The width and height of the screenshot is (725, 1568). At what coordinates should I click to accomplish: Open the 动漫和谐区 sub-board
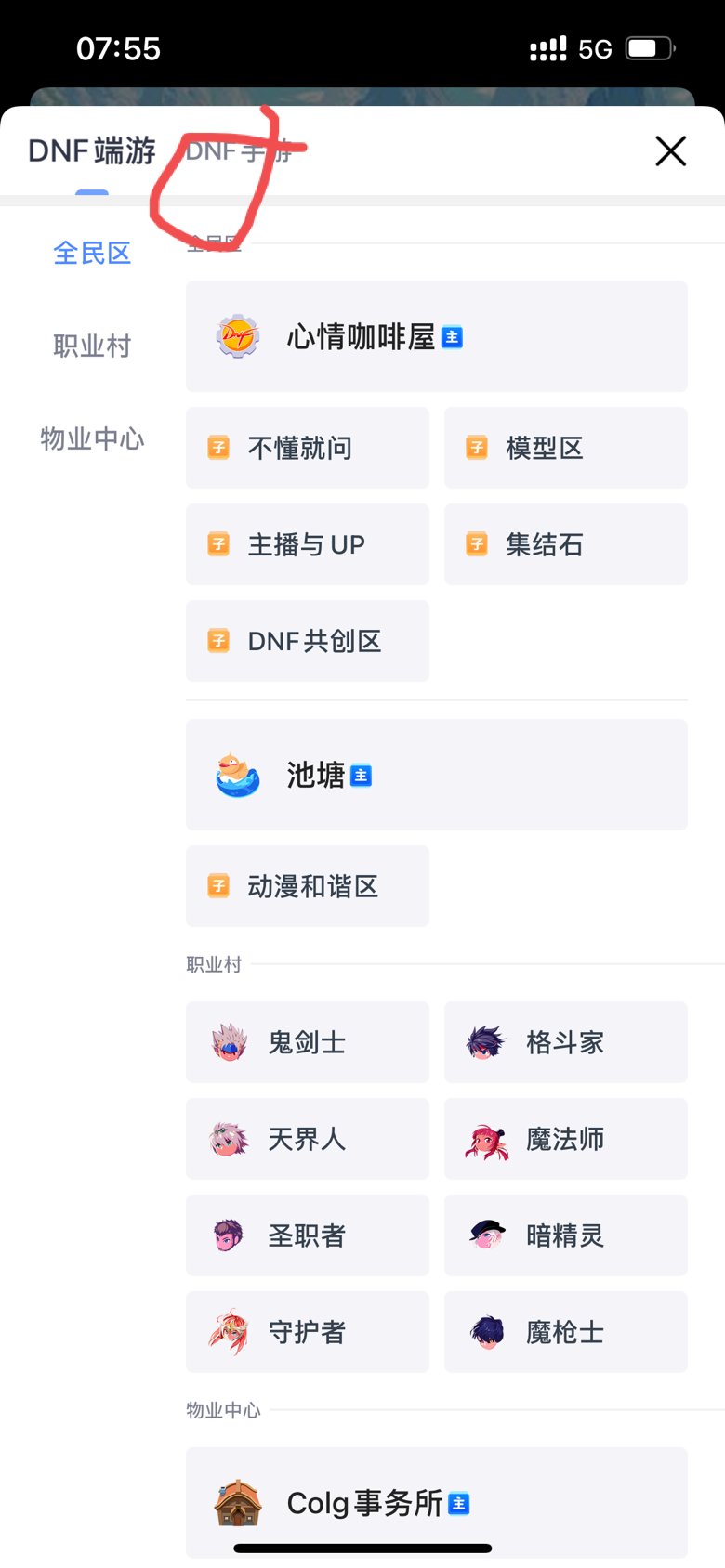(x=308, y=886)
